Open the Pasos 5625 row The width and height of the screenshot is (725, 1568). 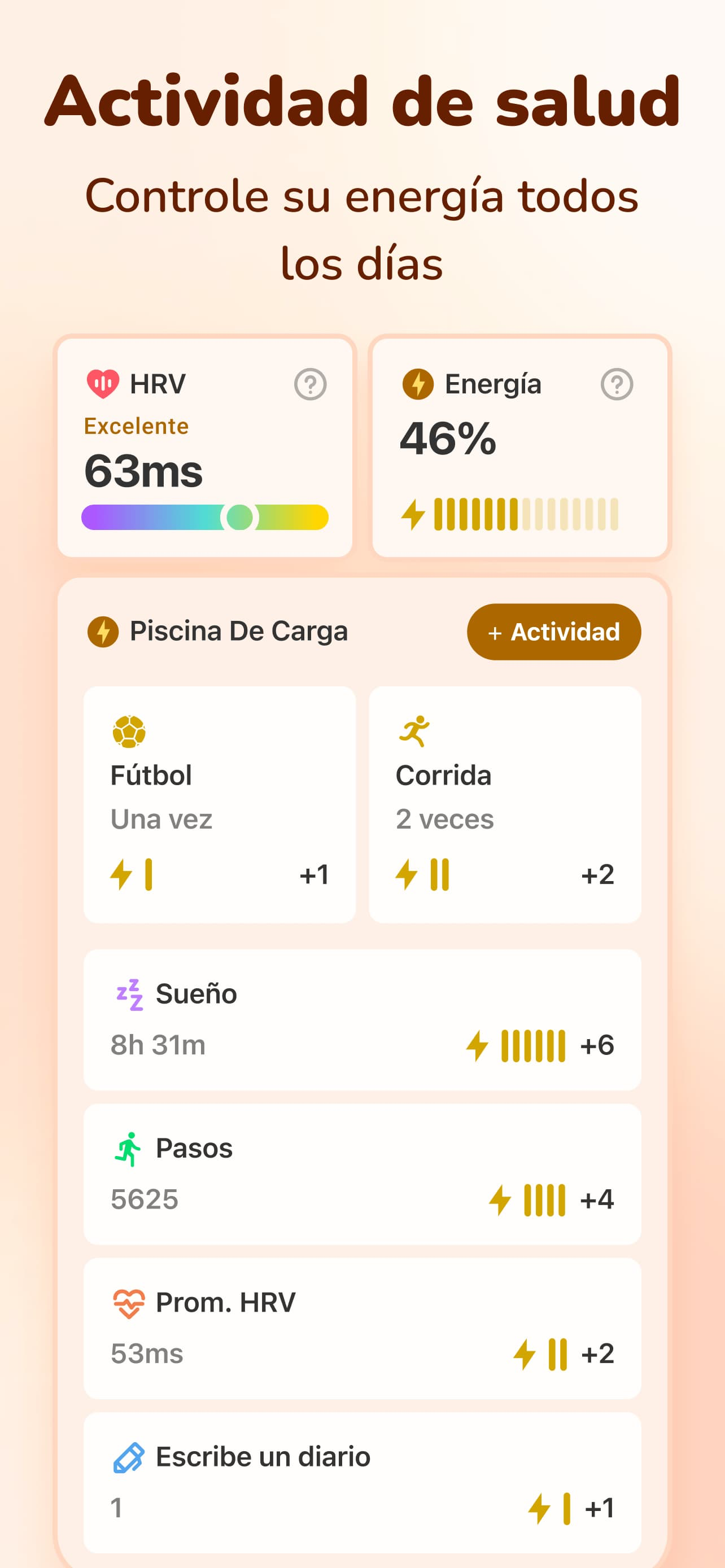pyautogui.click(x=362, y=1174)
